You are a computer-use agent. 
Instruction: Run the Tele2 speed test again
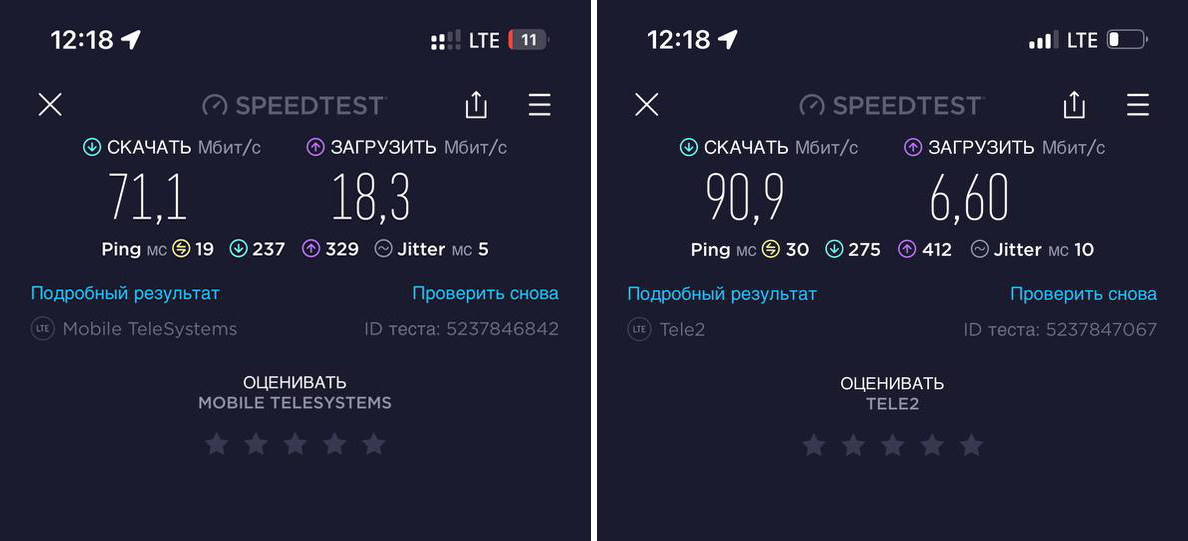[x=1083, y=294]
